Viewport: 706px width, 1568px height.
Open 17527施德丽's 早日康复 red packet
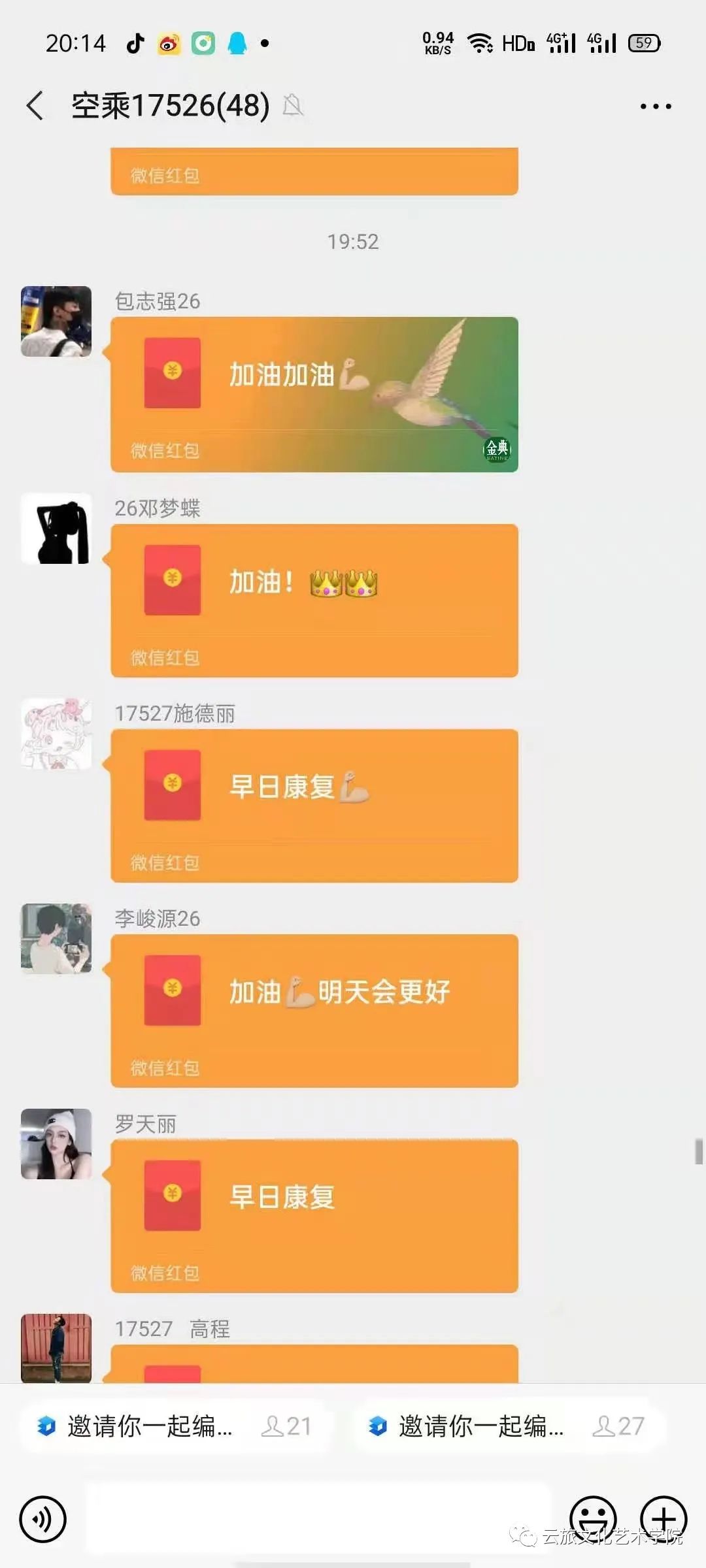314,805
